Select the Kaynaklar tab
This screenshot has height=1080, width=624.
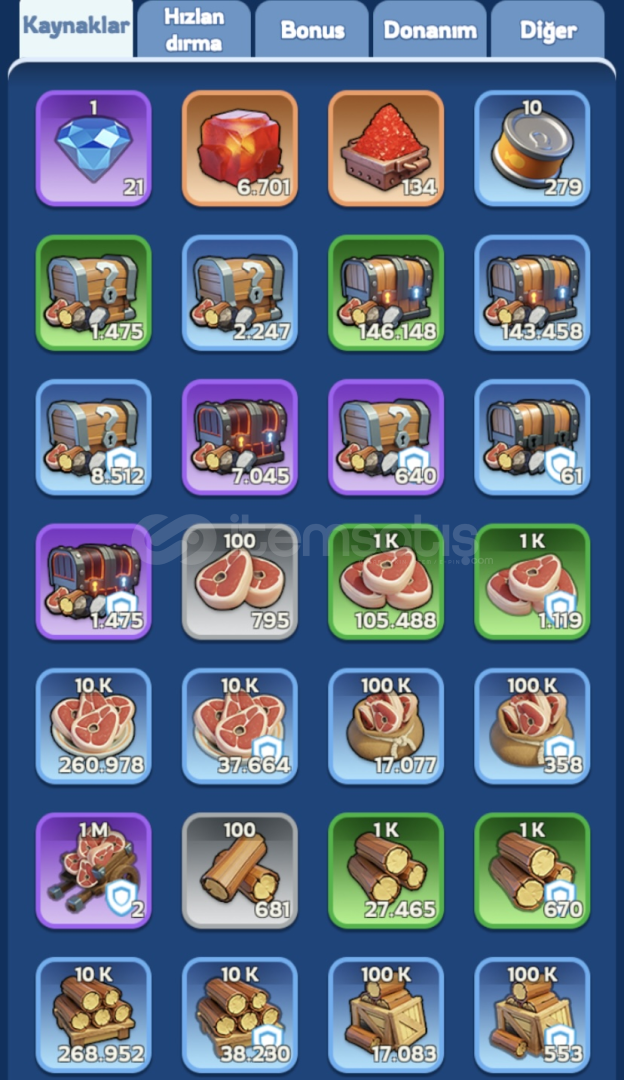pos(76,28)
